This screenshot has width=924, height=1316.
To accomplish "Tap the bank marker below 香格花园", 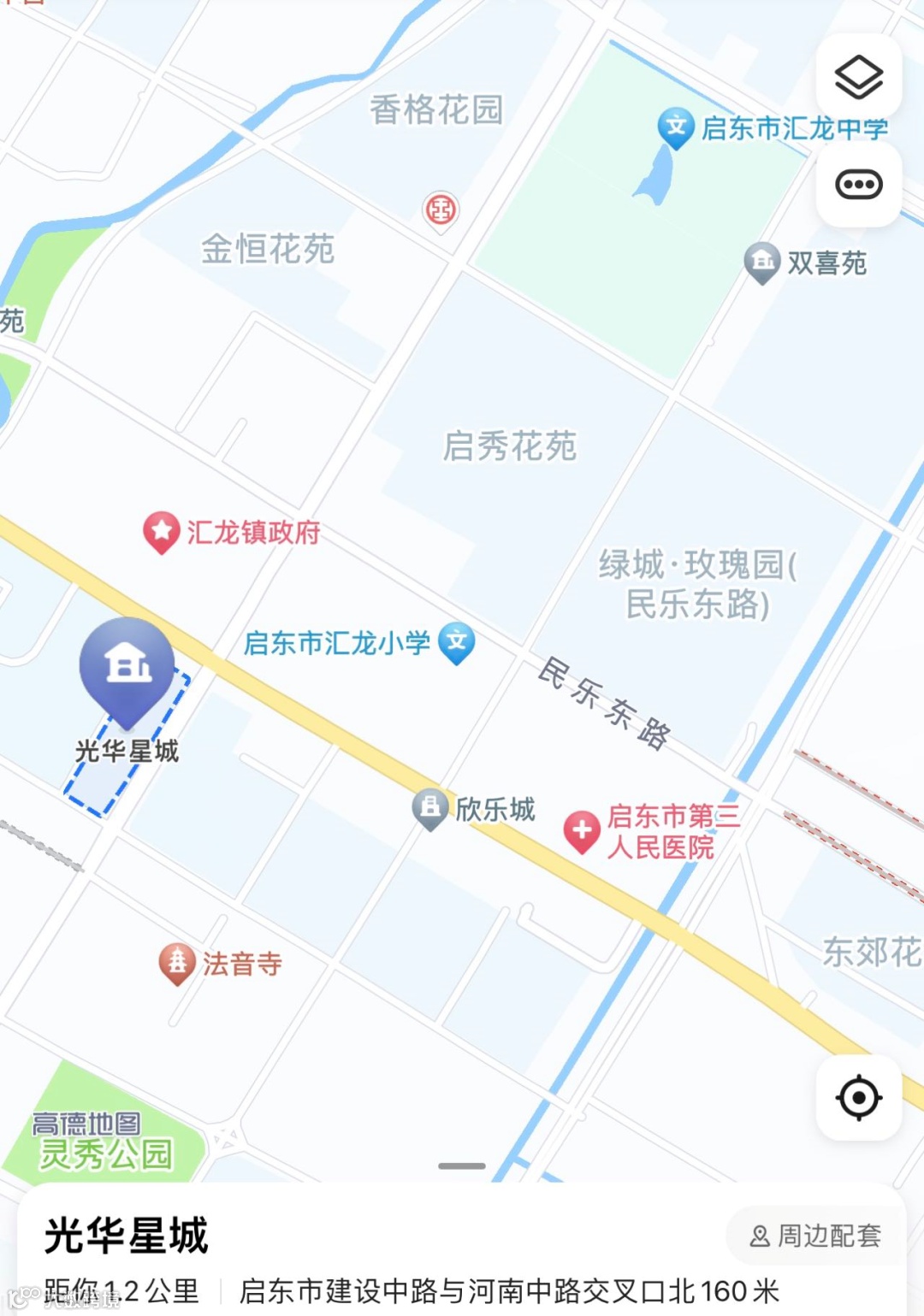I will click(x=441, y=209).
